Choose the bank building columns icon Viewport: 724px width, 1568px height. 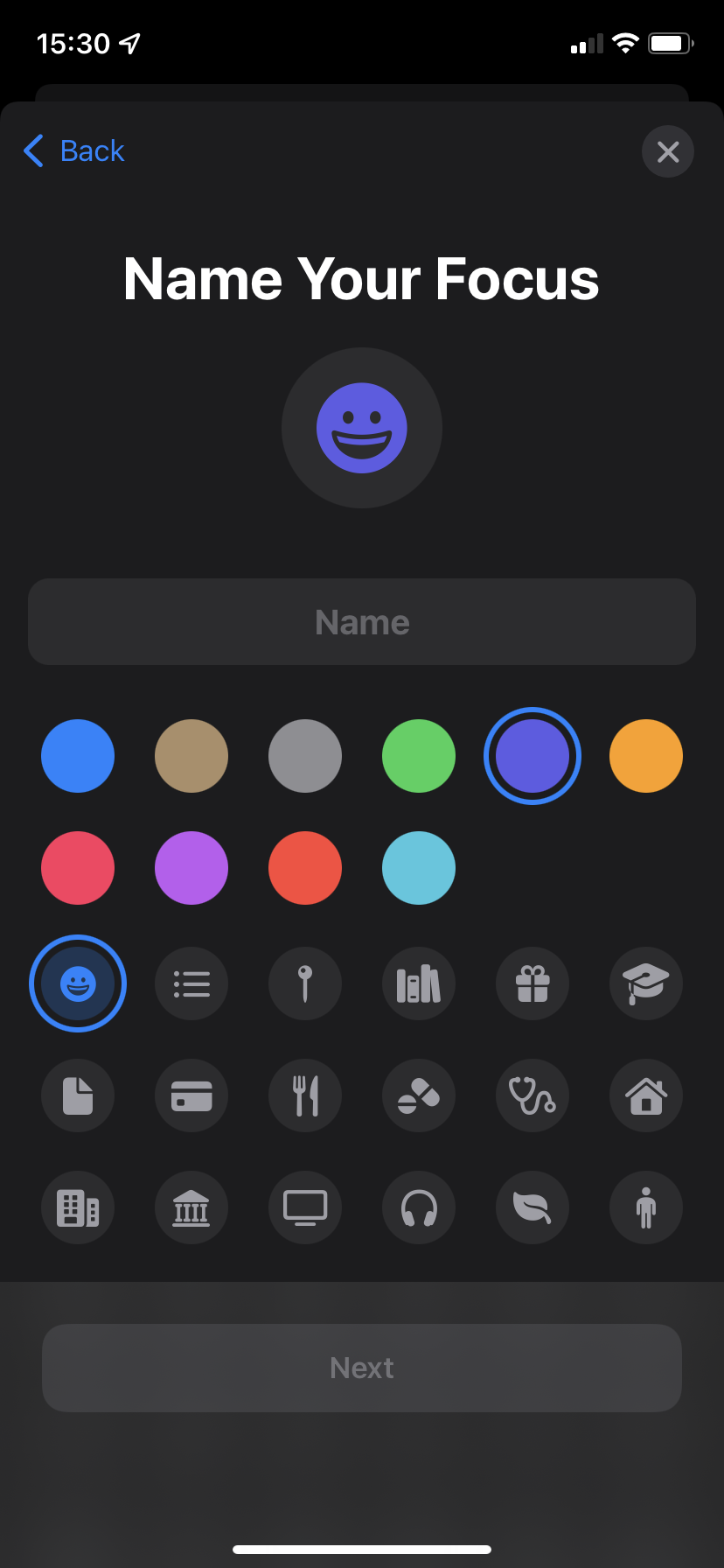coord(191,1207)
